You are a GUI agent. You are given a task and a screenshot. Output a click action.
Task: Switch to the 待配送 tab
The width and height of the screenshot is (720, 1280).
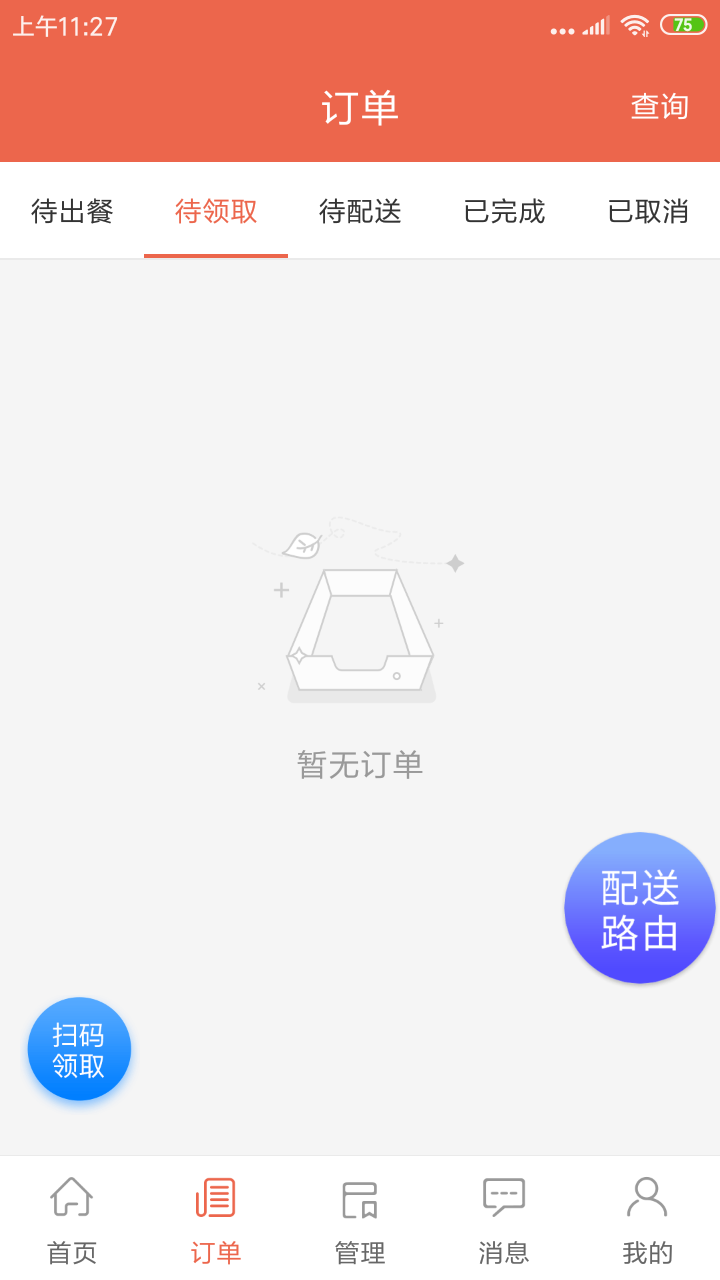pos(360,211)
